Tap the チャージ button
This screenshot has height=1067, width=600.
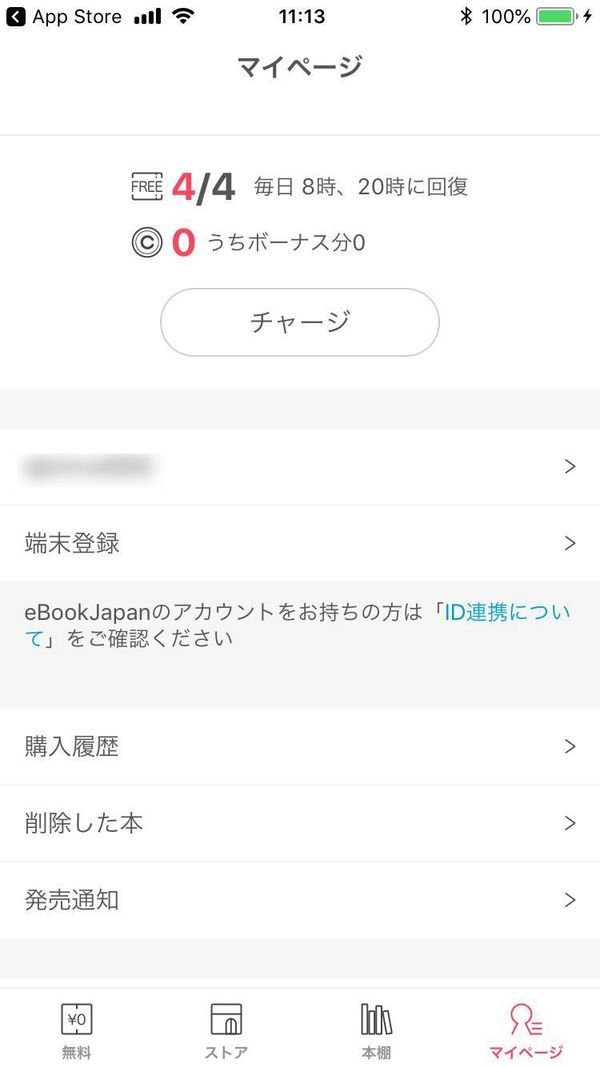[x=299, y=322]
